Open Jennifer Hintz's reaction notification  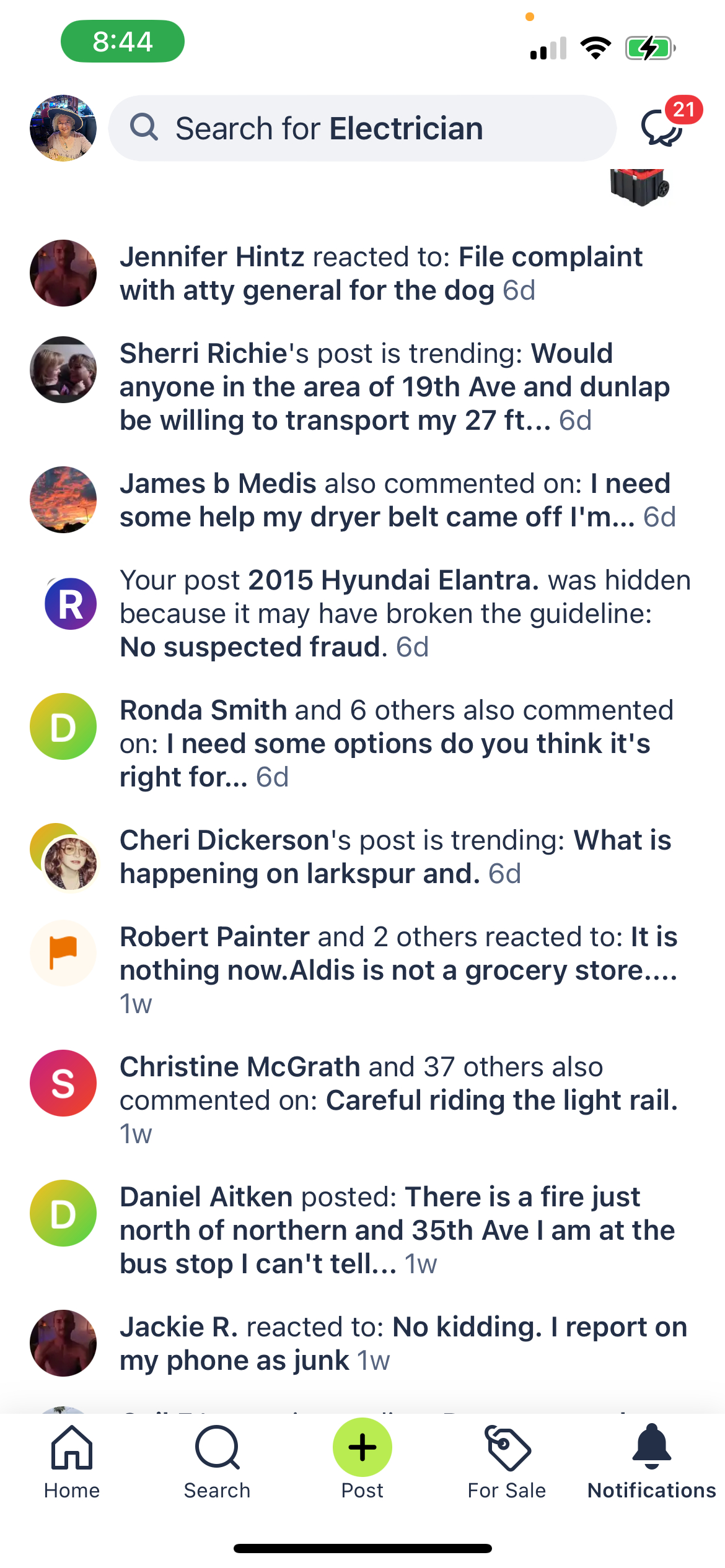(381, 274)
